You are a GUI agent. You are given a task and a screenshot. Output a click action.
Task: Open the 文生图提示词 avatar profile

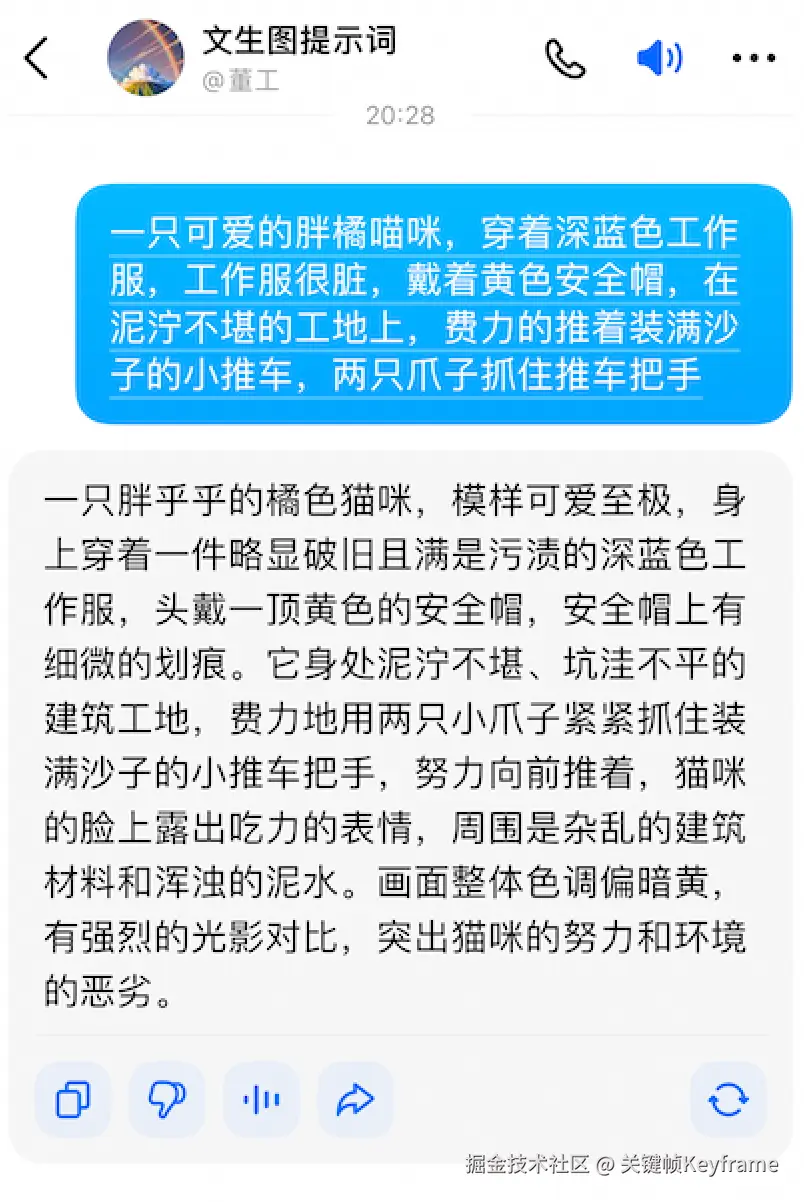click(x=146, y=58)
